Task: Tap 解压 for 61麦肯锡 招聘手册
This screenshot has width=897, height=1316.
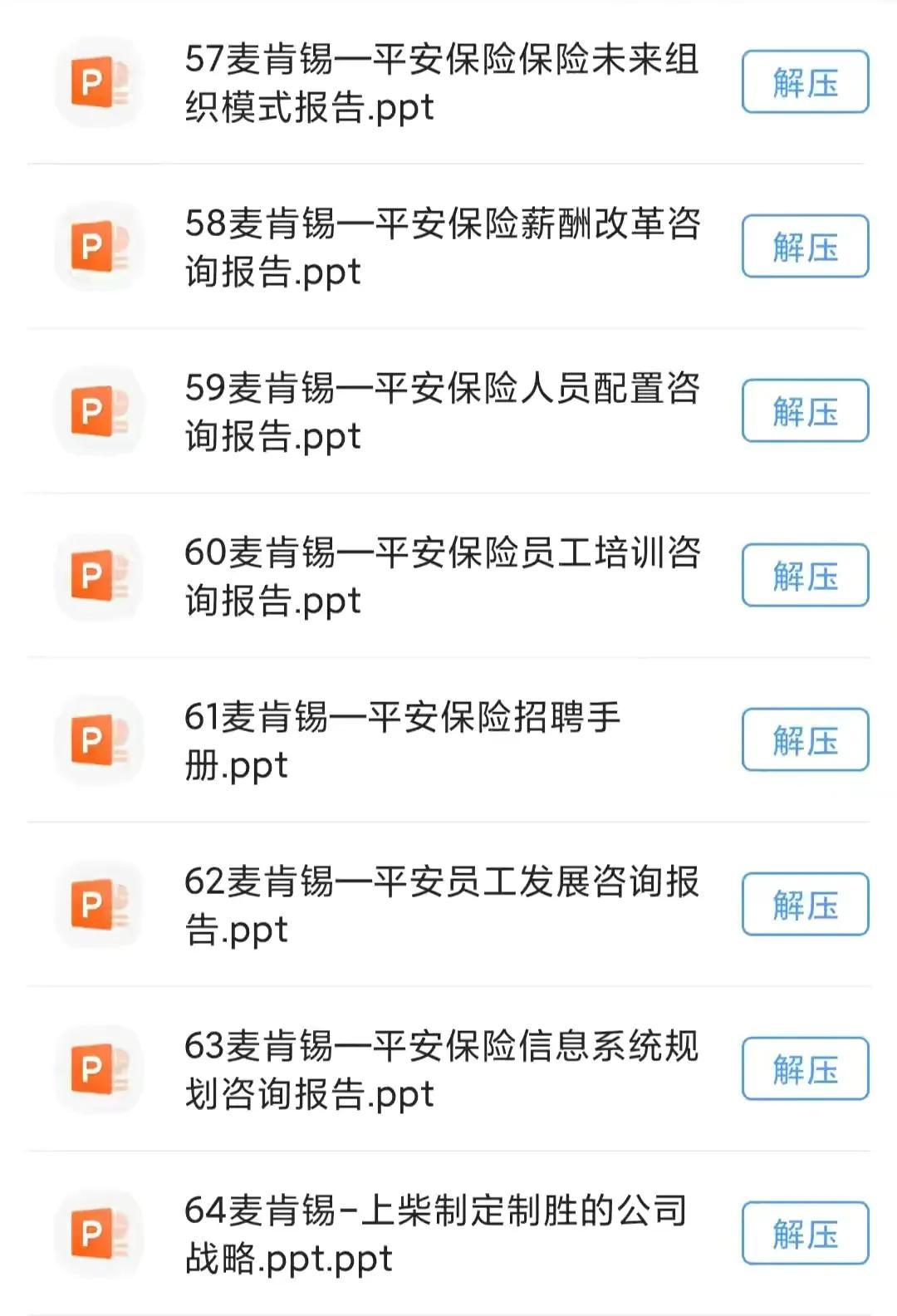Action: (x=805, y=740)
